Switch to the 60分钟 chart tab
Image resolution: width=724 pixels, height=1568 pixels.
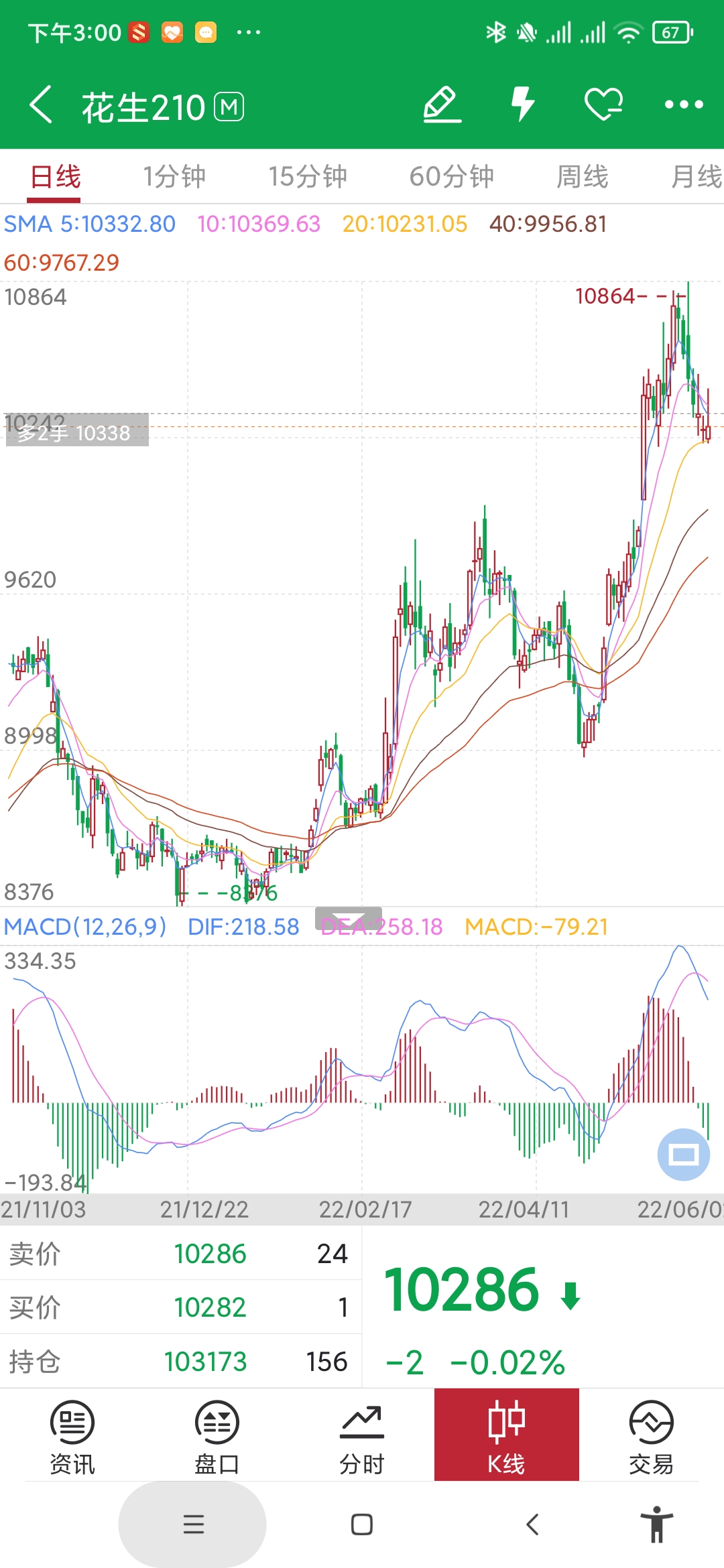click(x=451, y=177)
